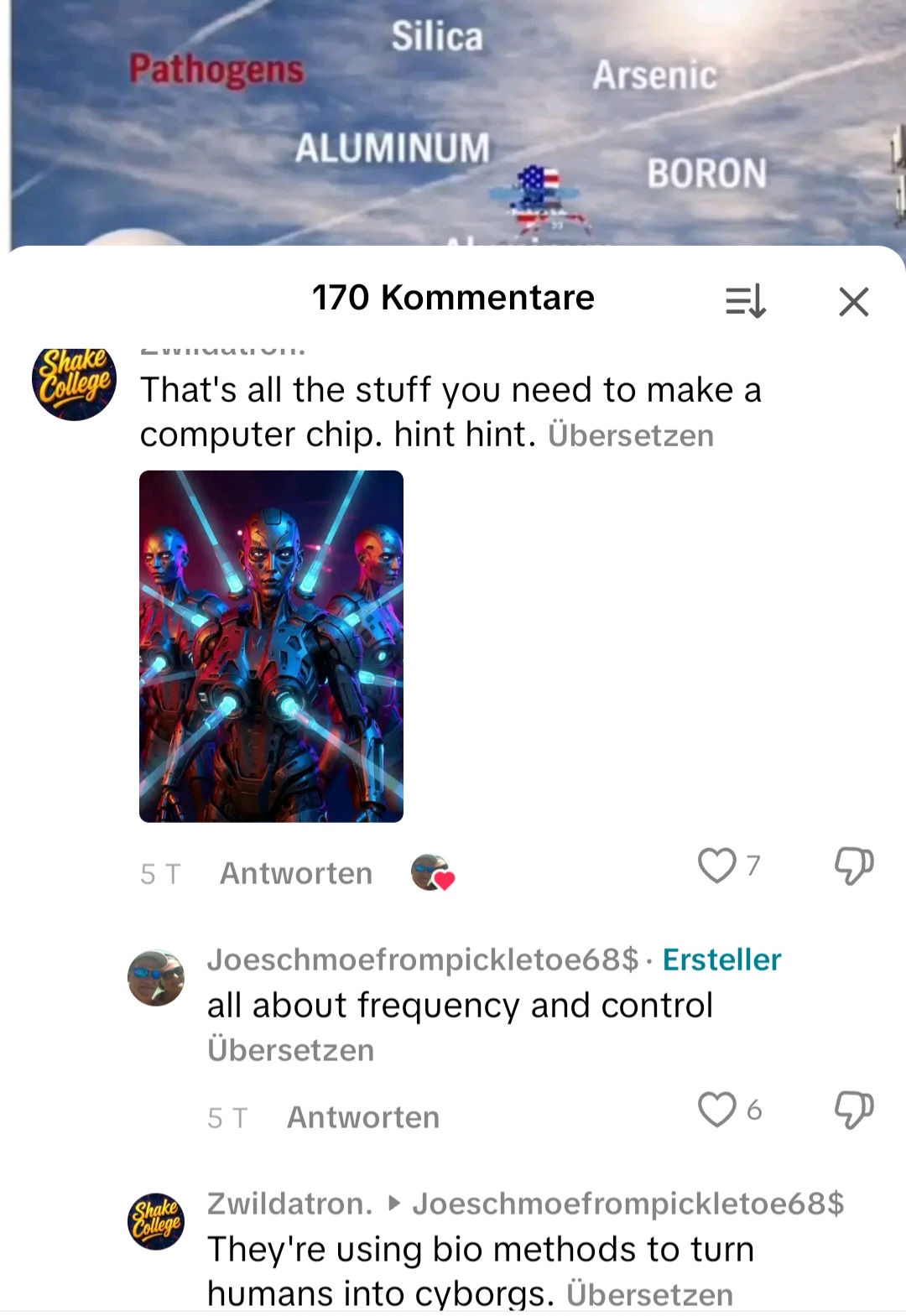Translate the computer chip comment
The image size is (906, 1316).
(x=630, y=435)
